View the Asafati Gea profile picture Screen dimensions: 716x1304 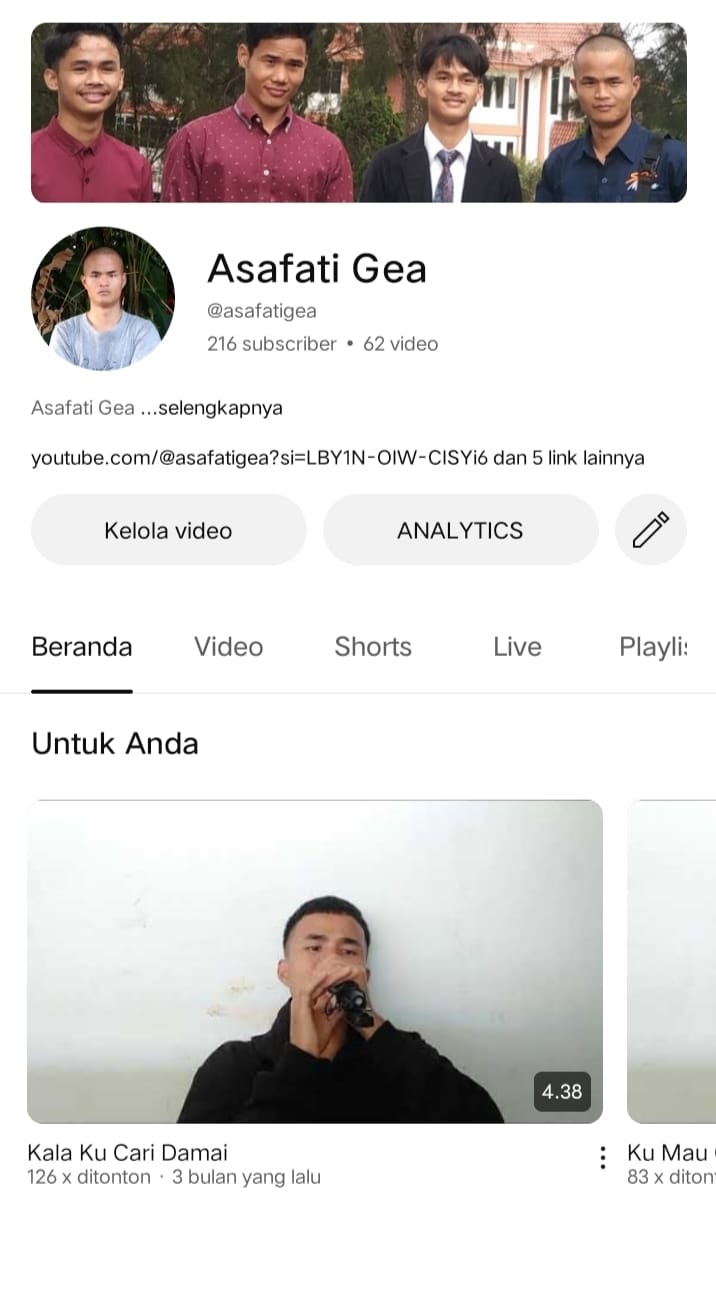coord(103,298)
